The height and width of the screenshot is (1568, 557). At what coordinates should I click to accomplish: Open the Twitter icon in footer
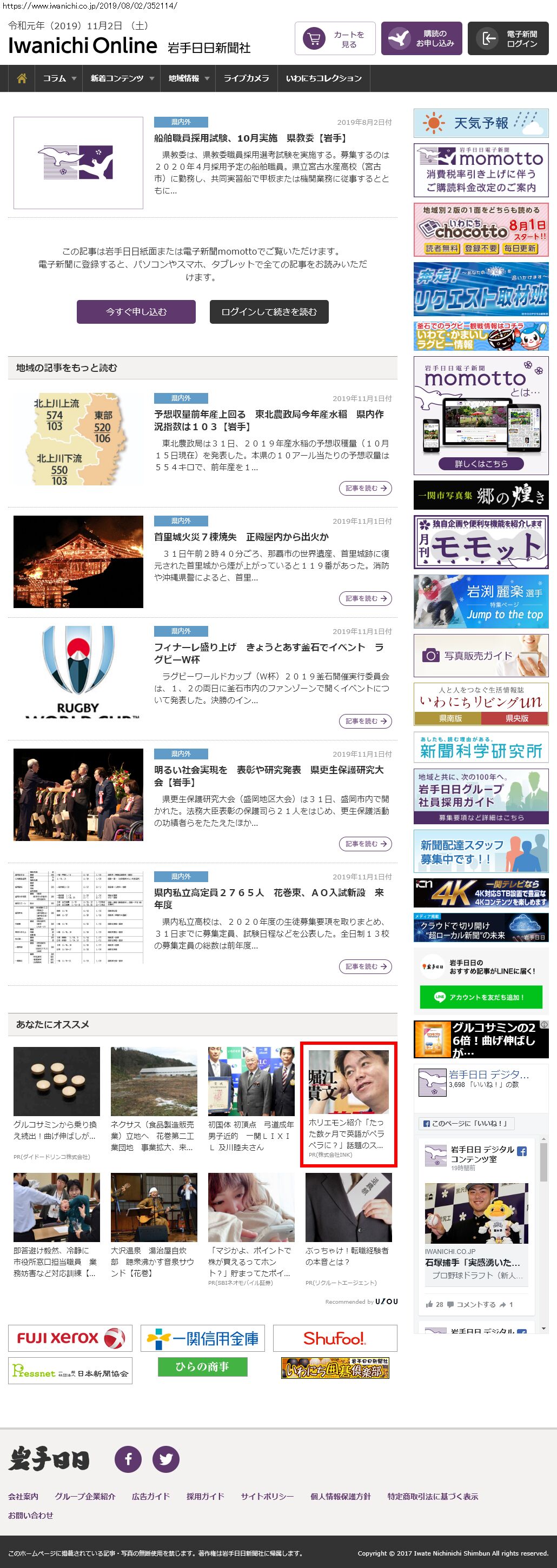point(165,1459)
